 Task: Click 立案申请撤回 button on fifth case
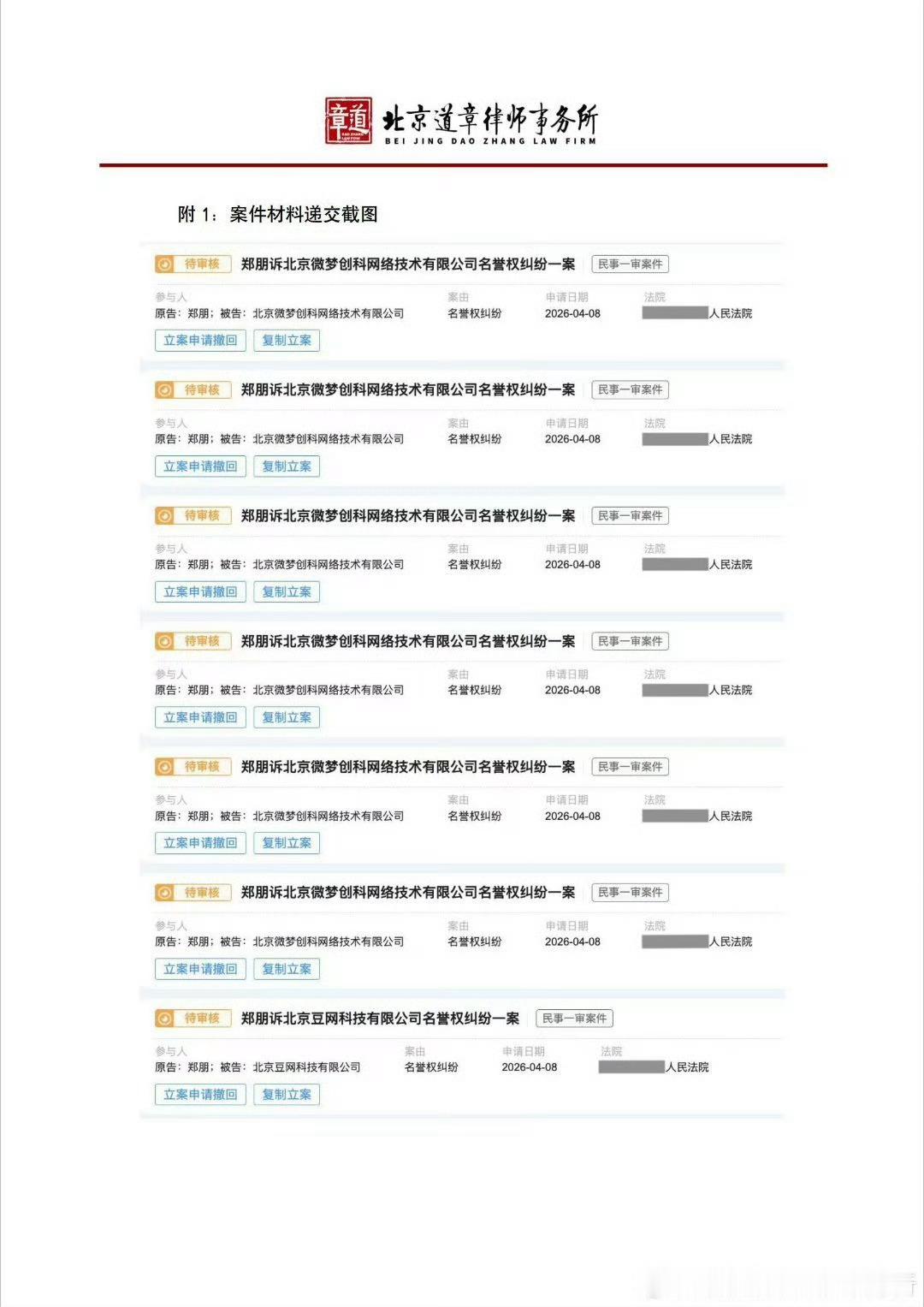point(198,843)
